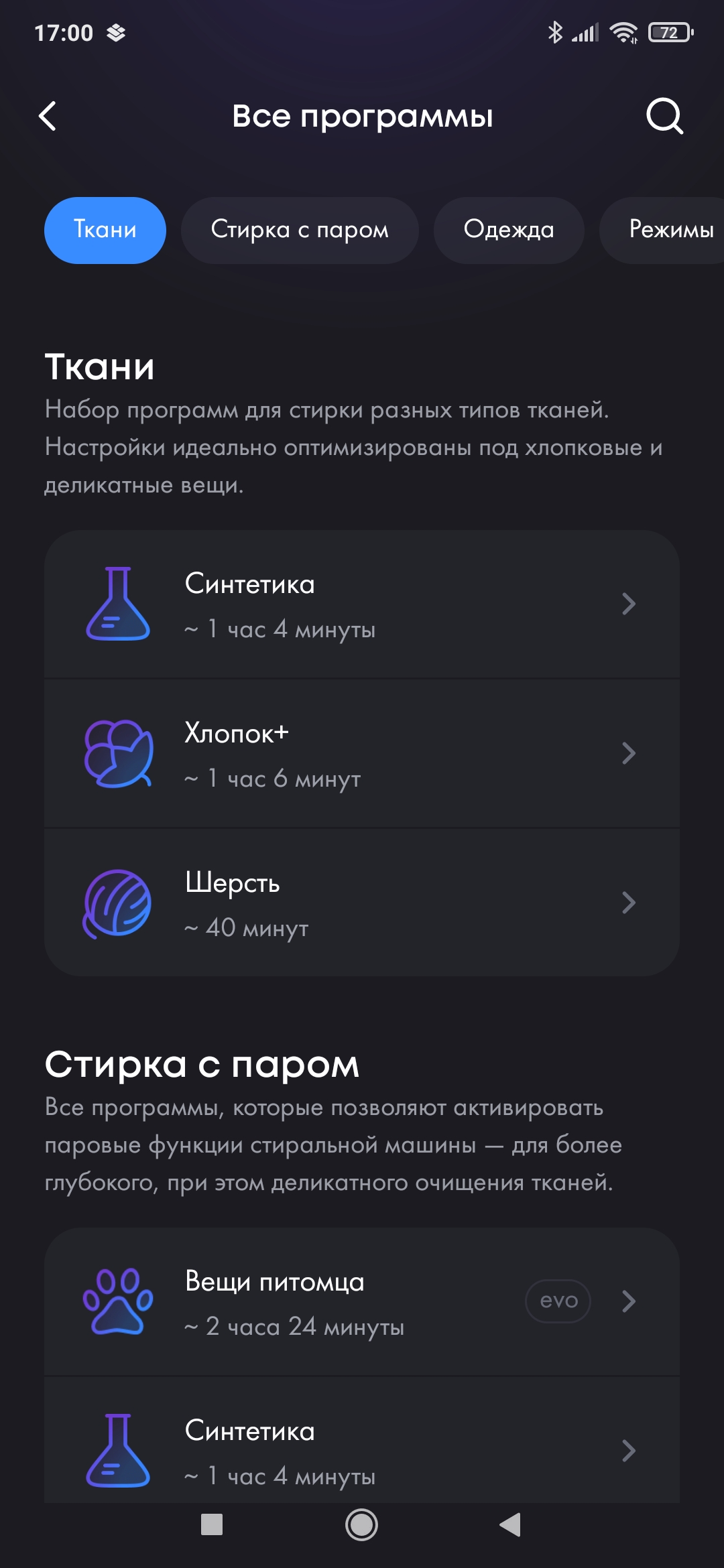The height and width of the screenshot is (1568, 724).
Task: Tap the system home button
Action: [x=361, y=1525]
